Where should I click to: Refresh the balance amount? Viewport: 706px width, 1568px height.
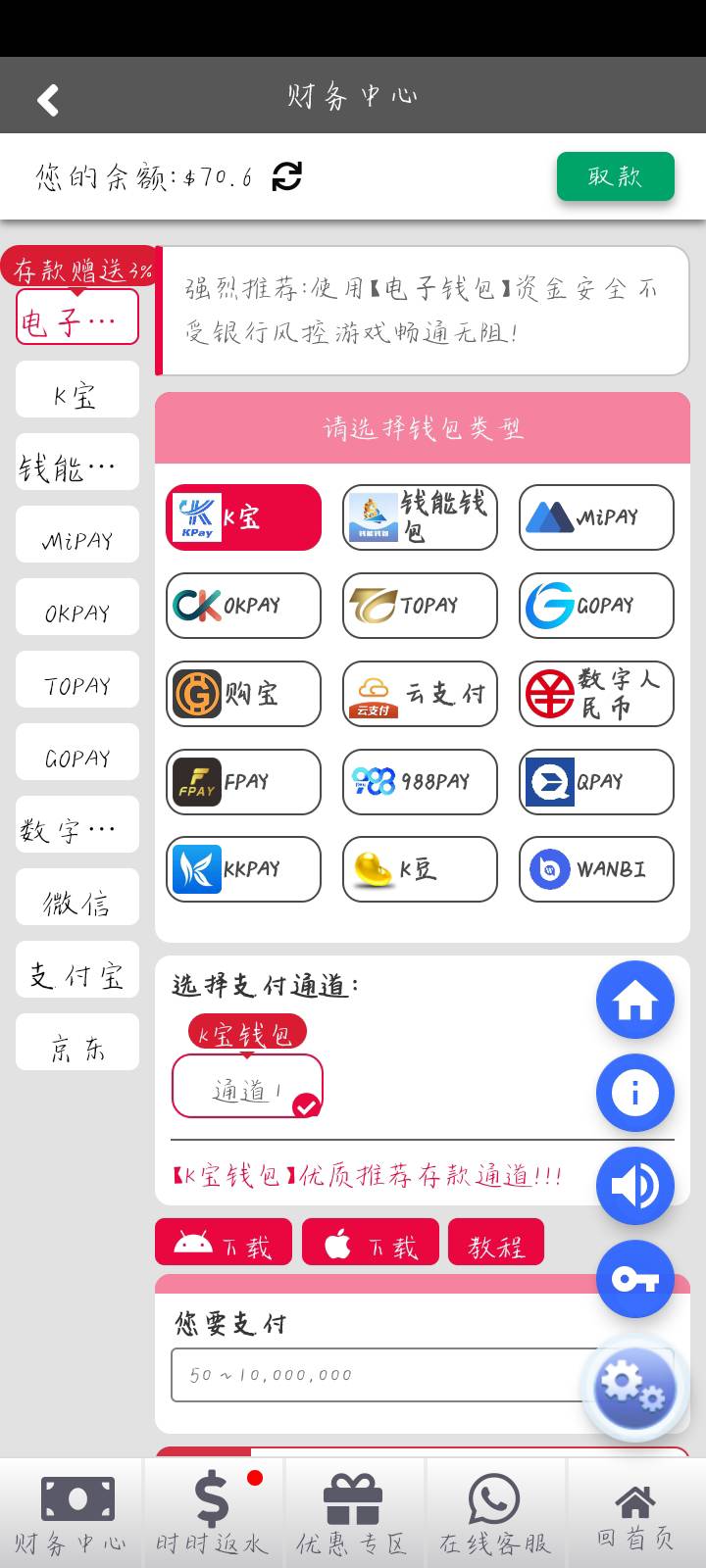[286, 176]
